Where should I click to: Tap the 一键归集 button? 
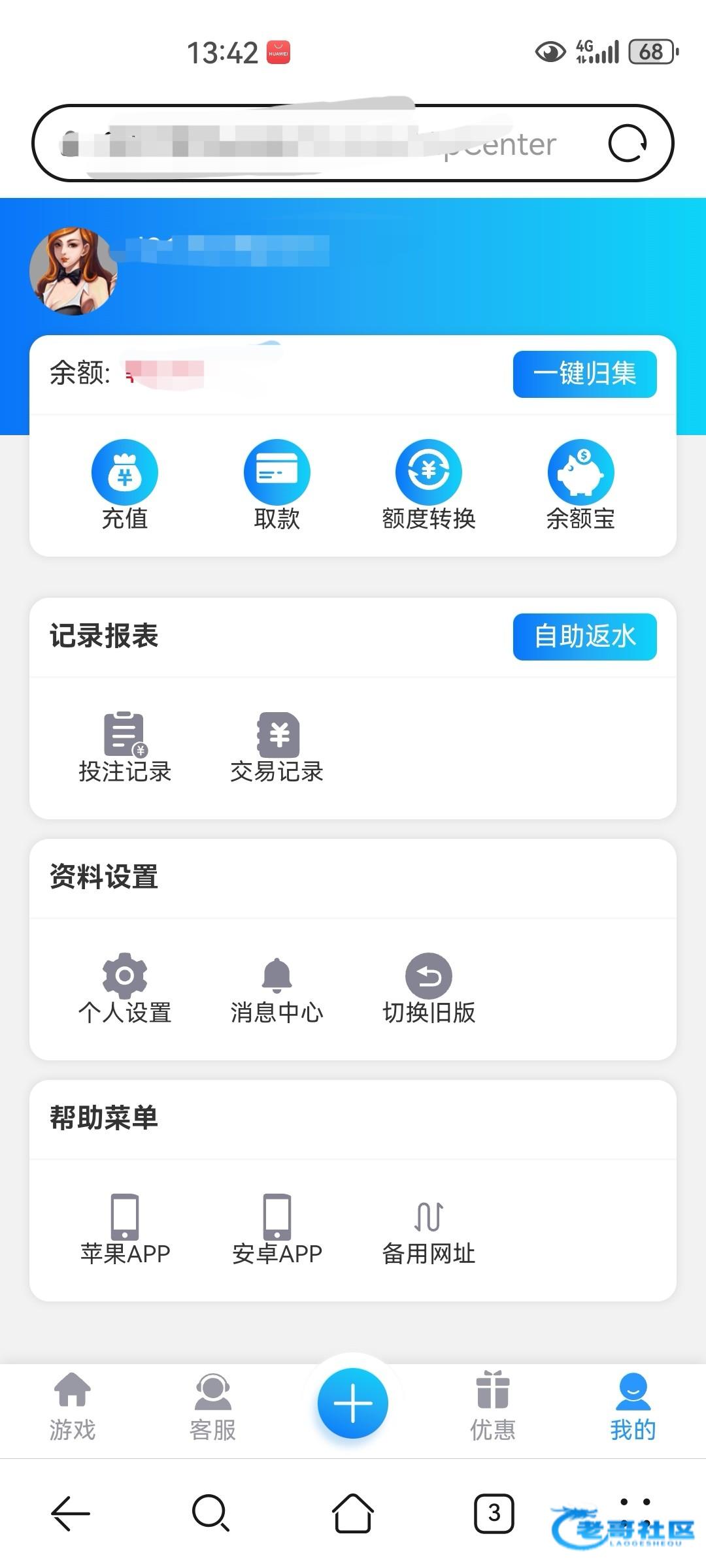point(584,374)
